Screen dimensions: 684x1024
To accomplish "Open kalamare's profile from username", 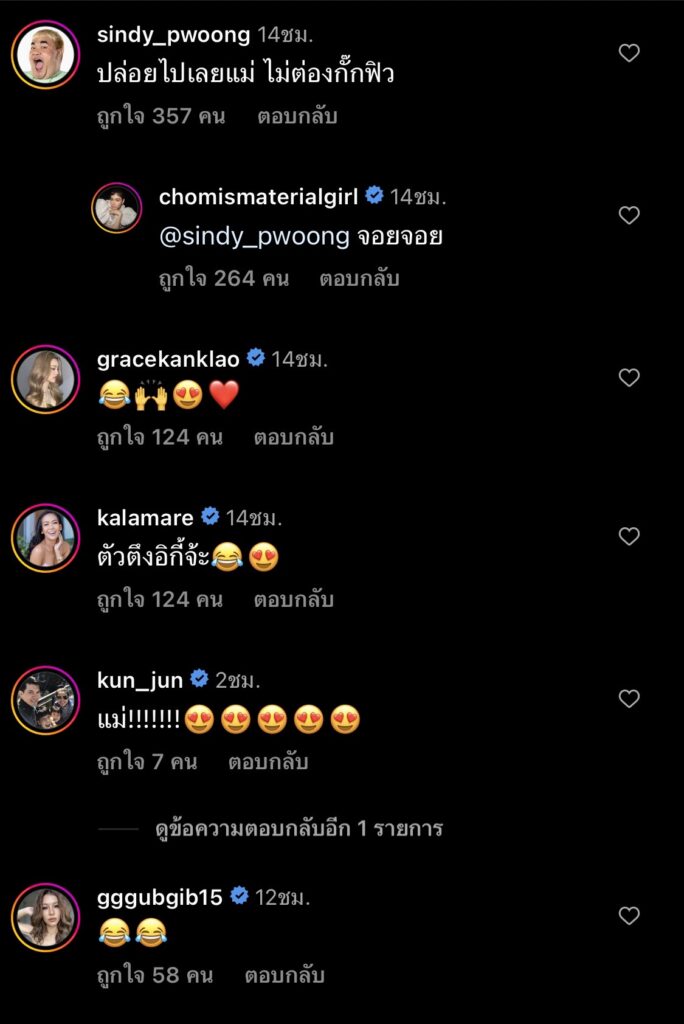I will pos(145,518).
